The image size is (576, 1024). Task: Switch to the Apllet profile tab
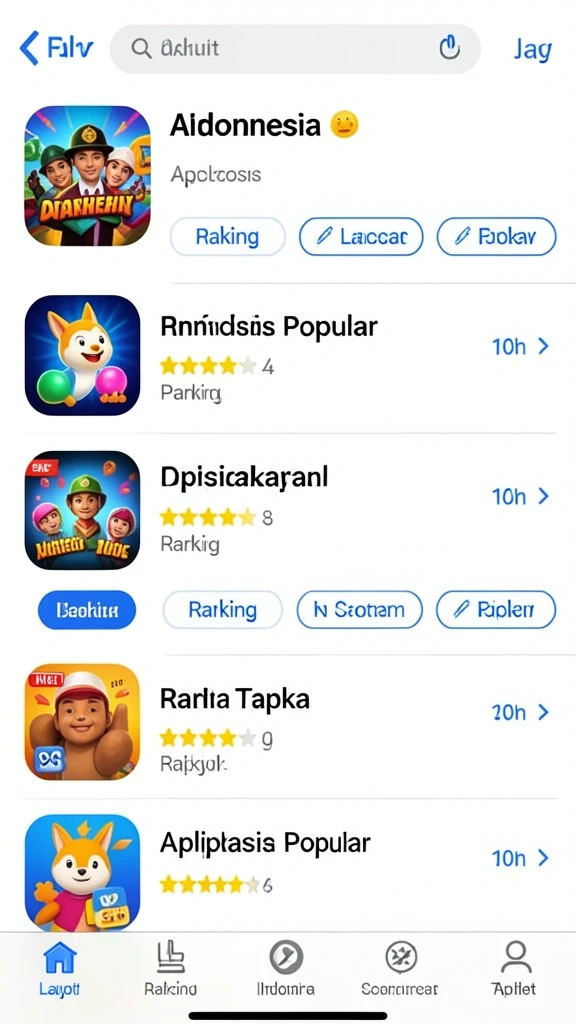pyautogui.click(x=515, y=968)
